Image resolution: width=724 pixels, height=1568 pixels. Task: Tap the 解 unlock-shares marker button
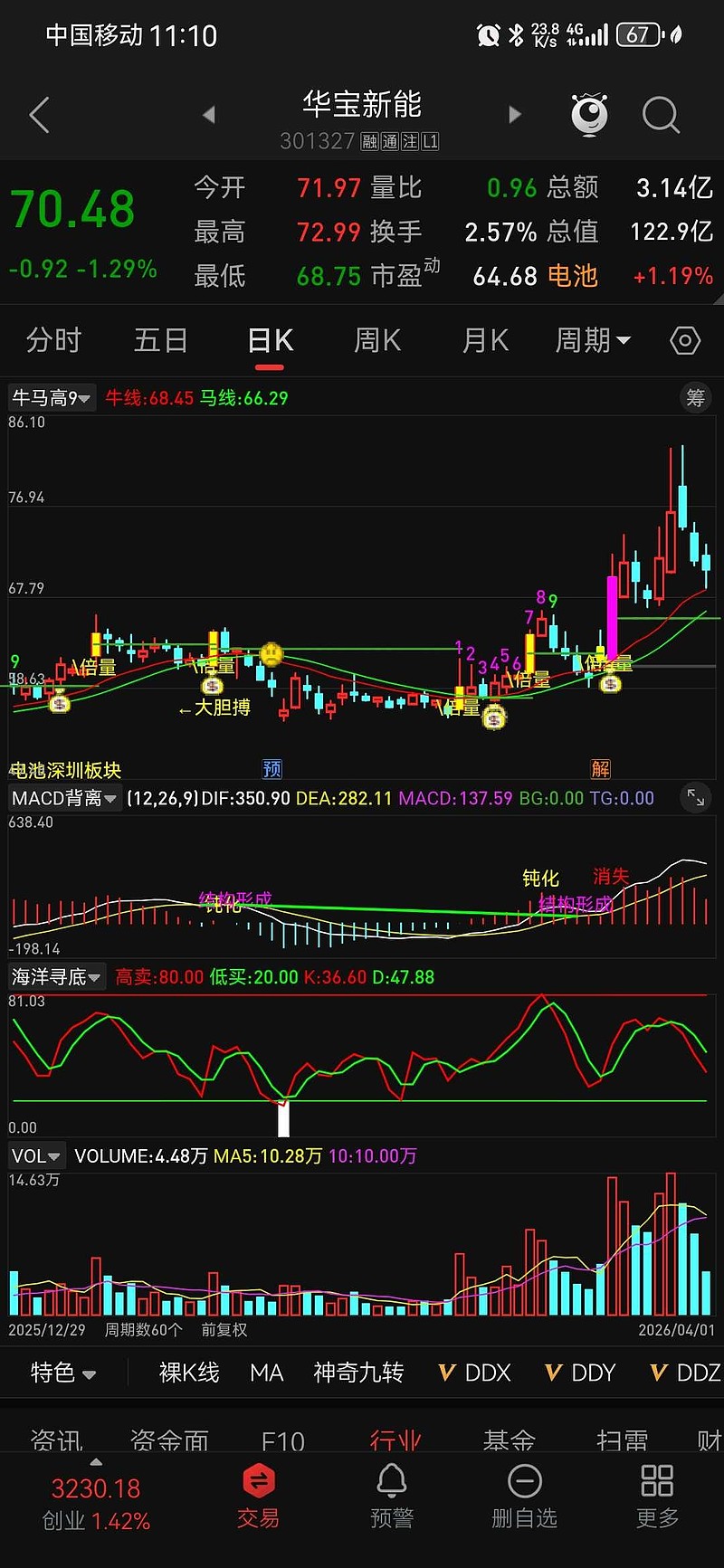(602, 768)
